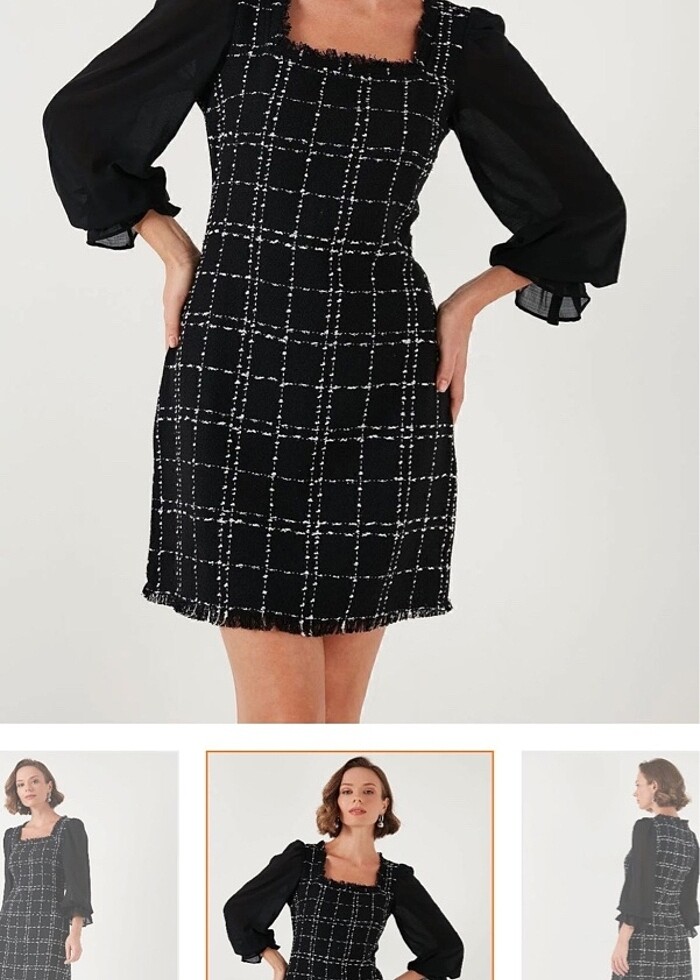Select the back-view dress thumbnail
The height and width of the screenshot is (980, 700).
(612, 866)
